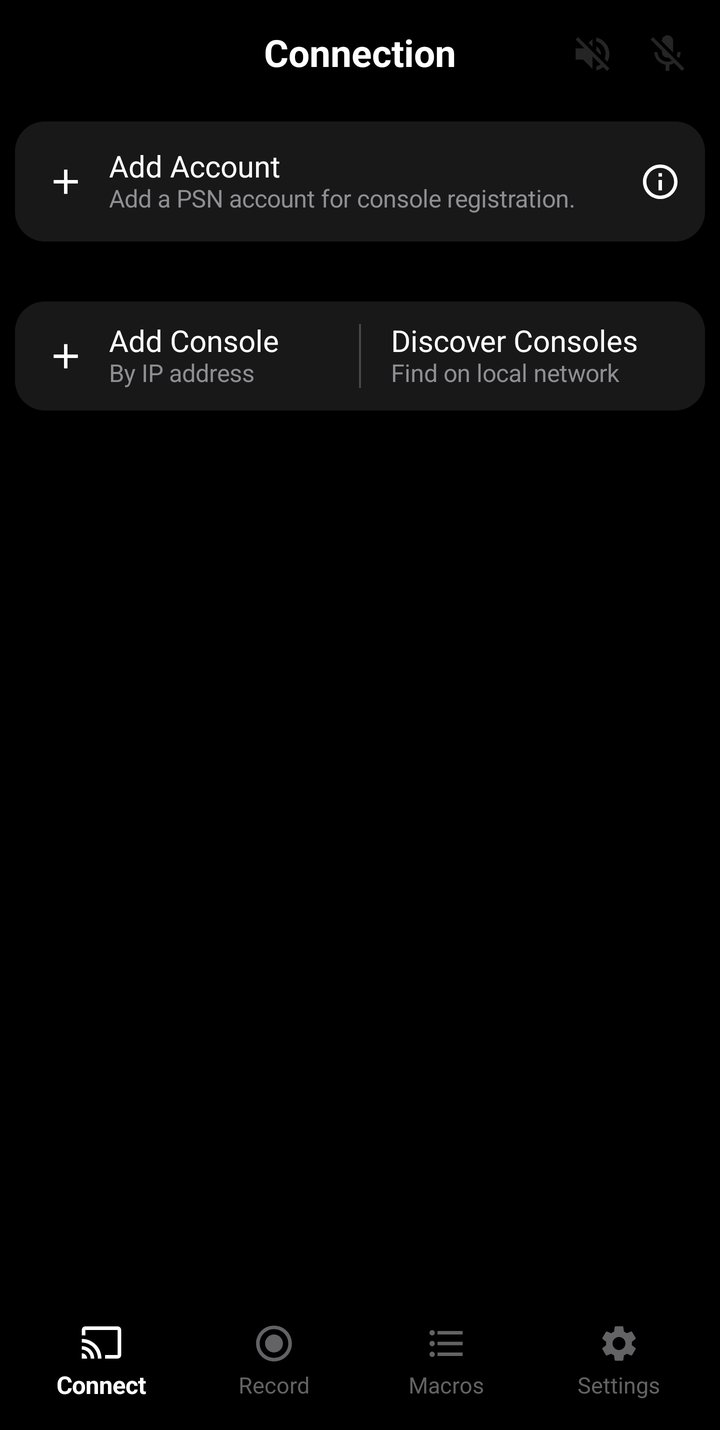
Task: Click the Macros list icon
Action: coord(445,1343)
